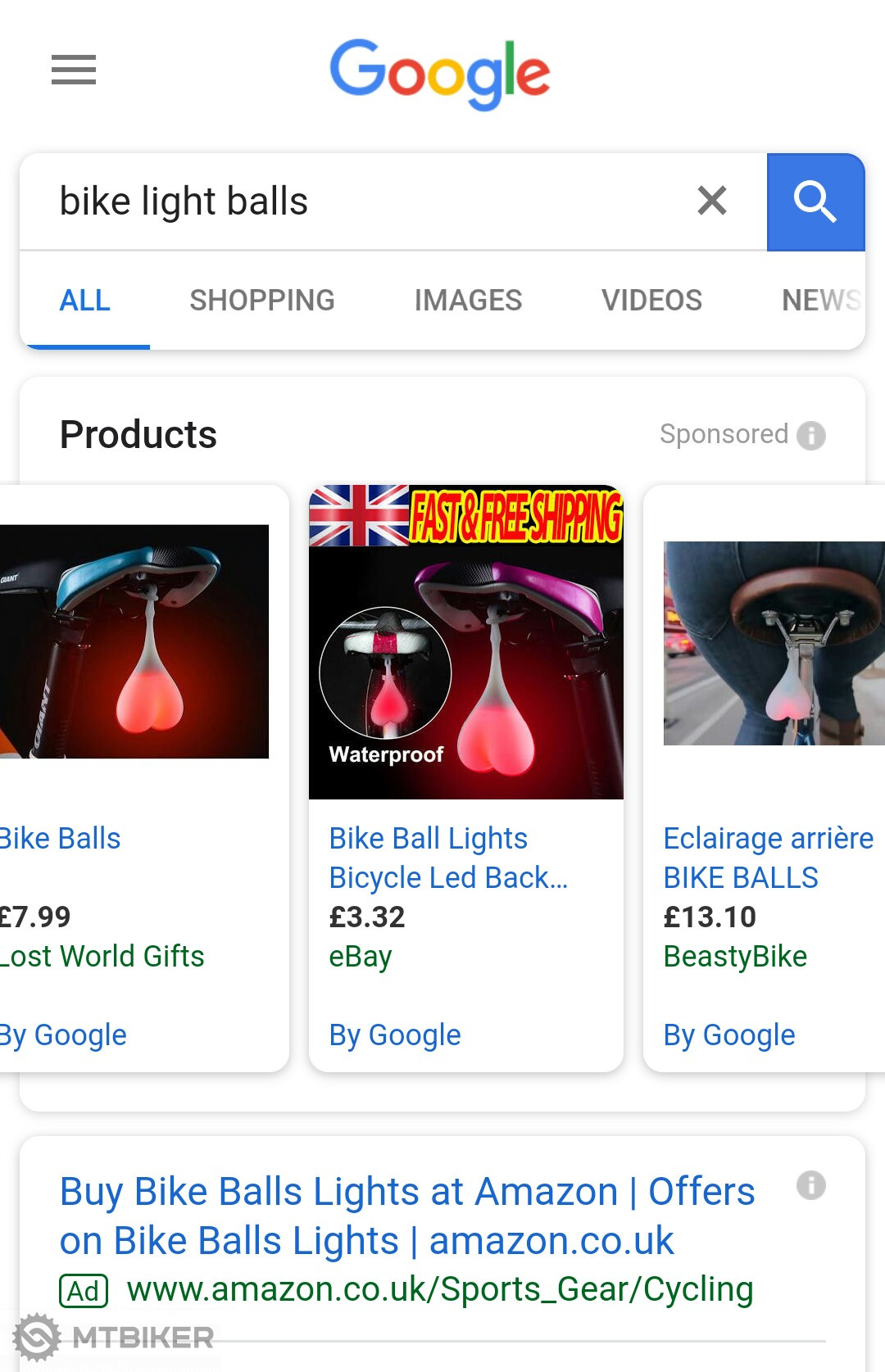Screen dimensions: 885x1372
Task: Select the All results tab
Action: click(84, 301)
